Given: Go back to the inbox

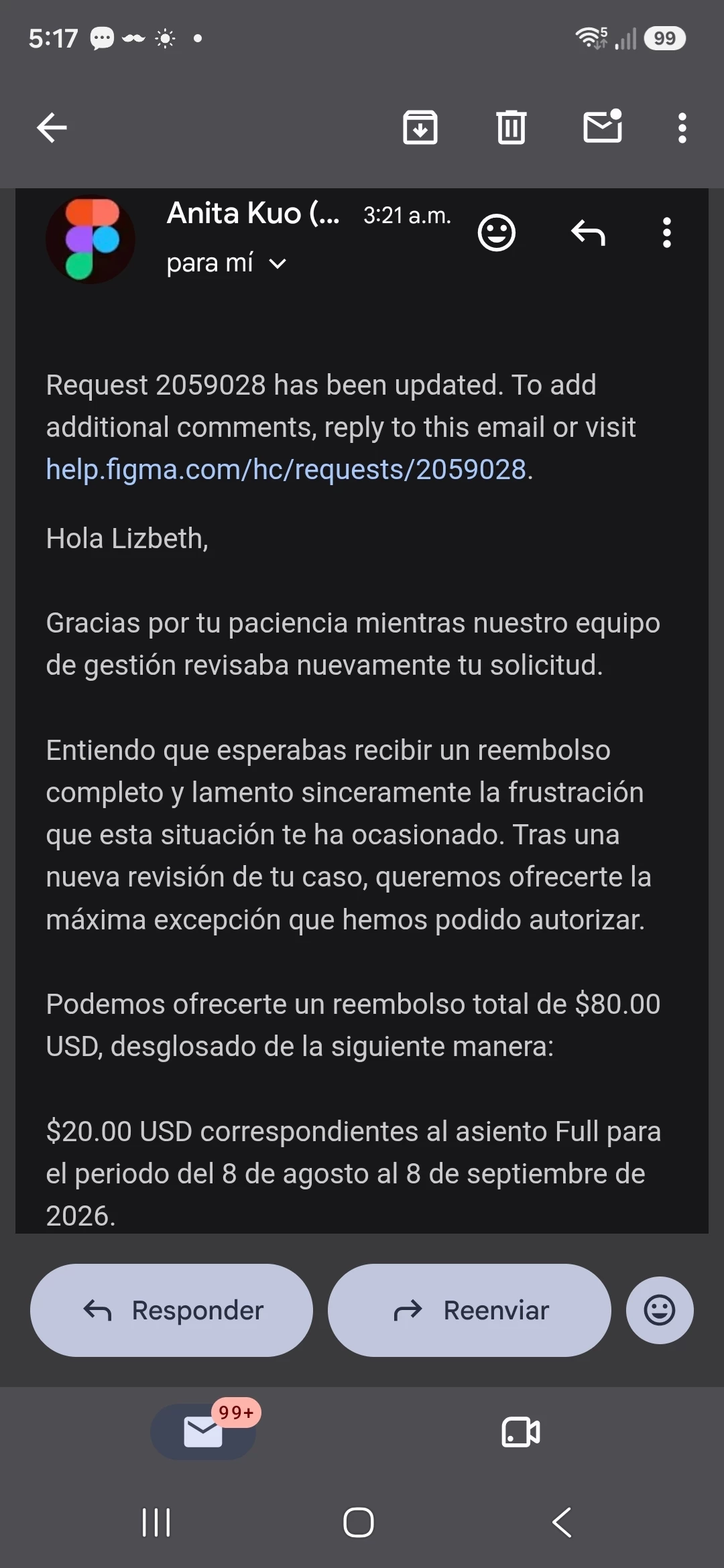Looking at the screenshot, I should point(52,127).
